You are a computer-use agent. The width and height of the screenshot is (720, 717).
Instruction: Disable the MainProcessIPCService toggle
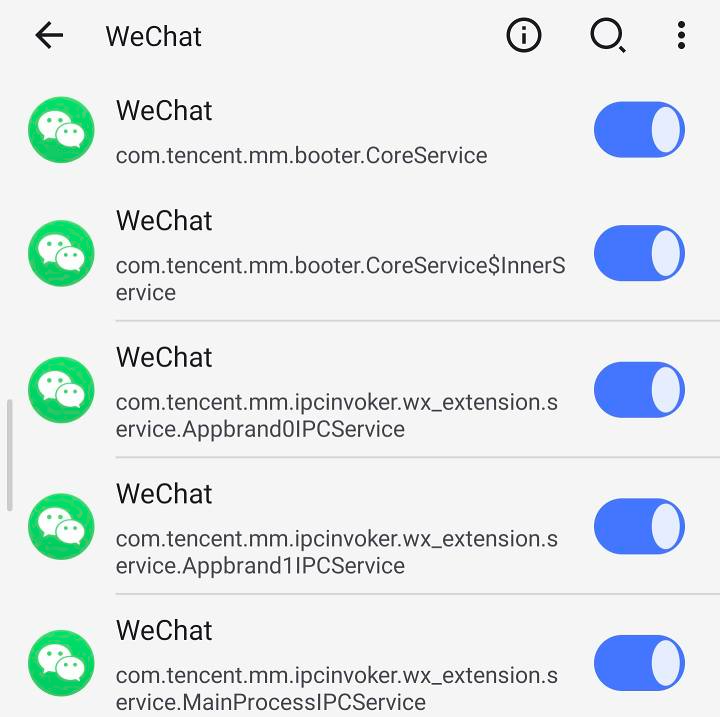[639, 662]
